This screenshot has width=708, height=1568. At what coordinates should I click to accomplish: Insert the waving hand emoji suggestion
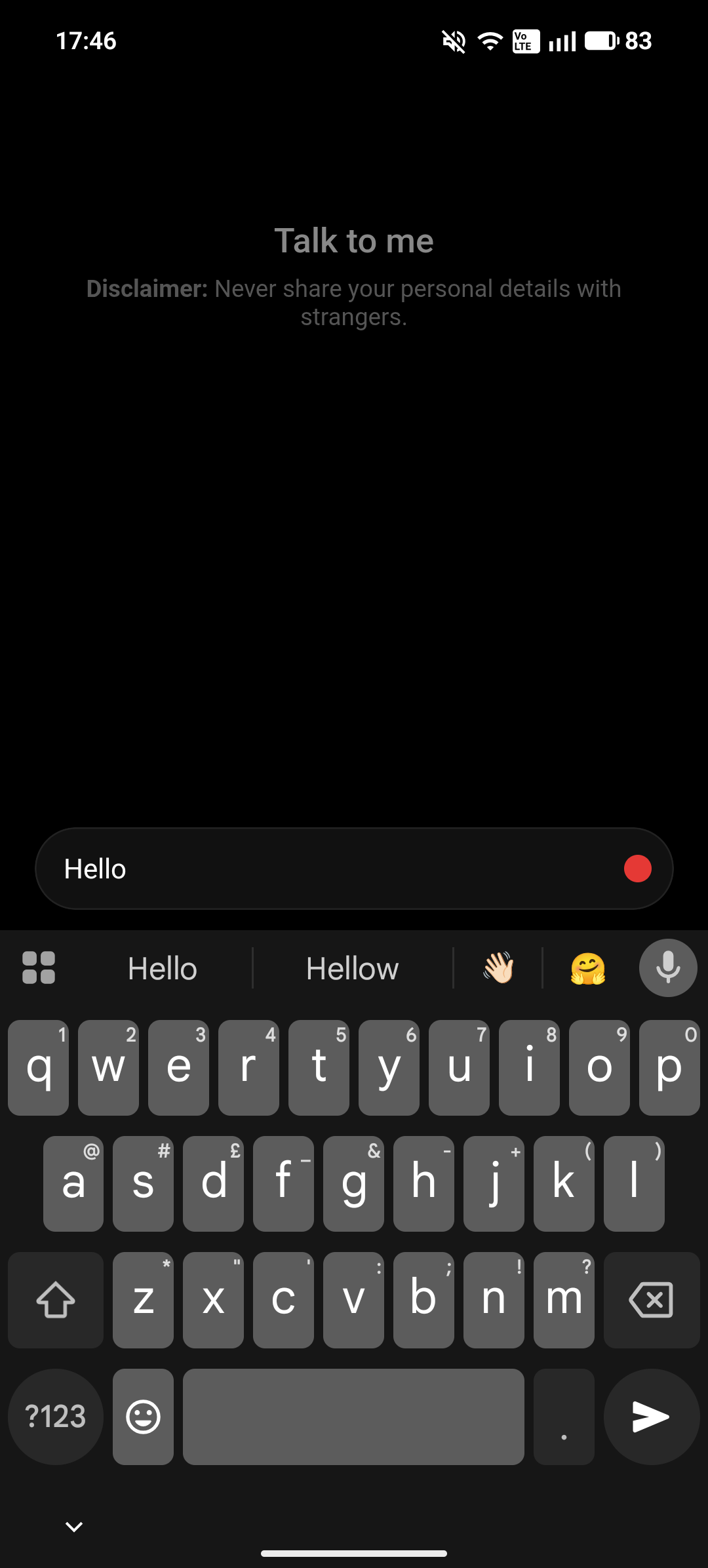pos(498,968)
